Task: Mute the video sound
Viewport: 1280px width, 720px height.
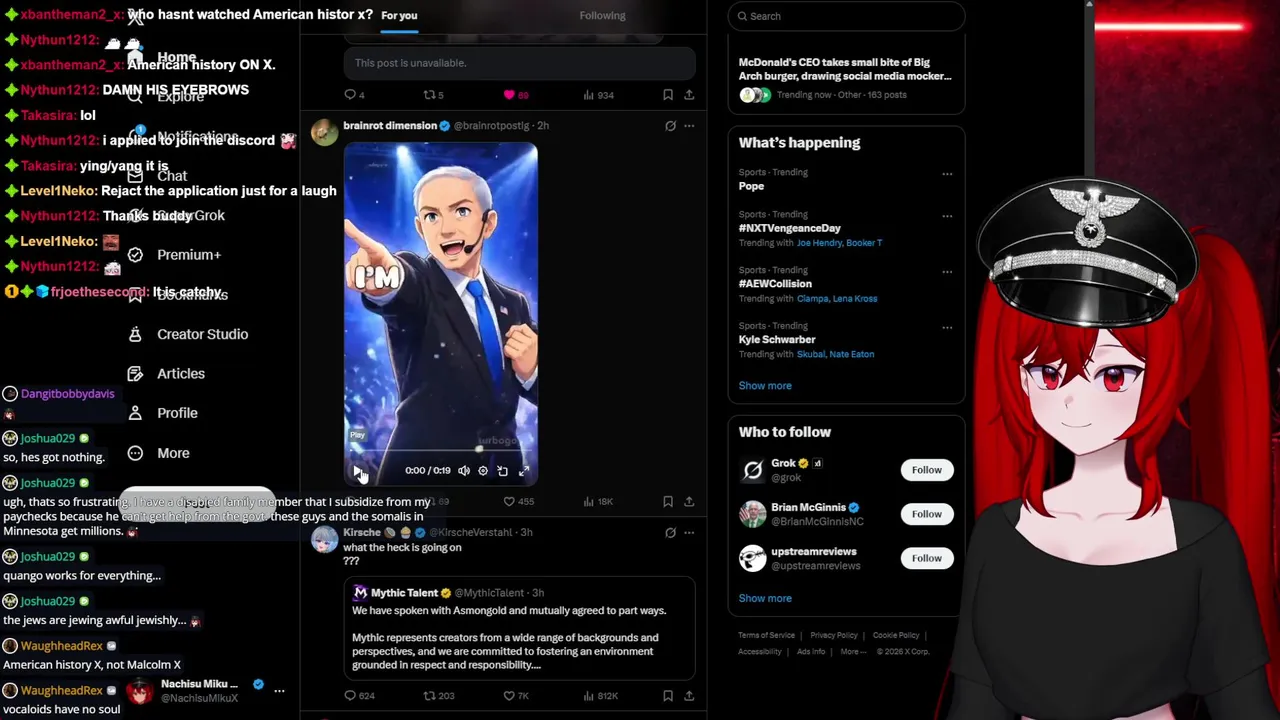Action: (464, 471)
